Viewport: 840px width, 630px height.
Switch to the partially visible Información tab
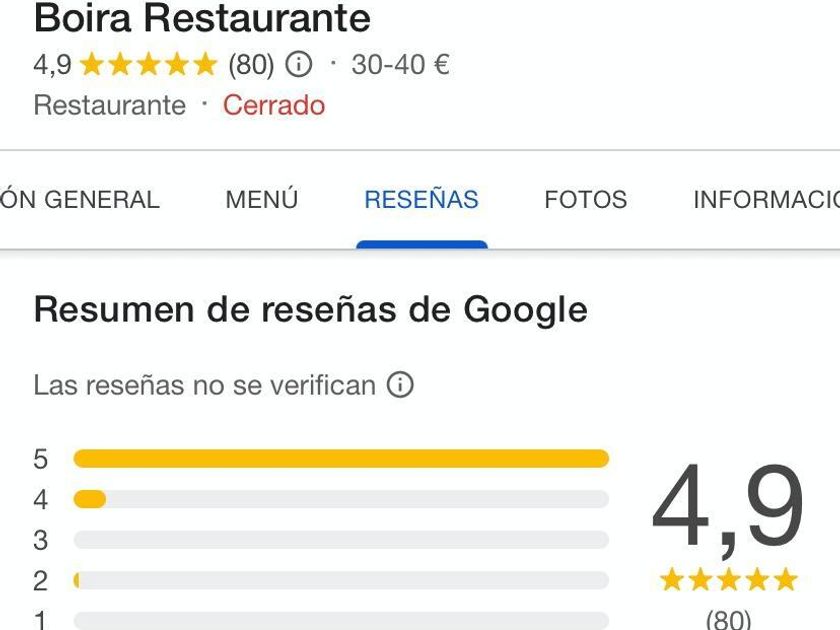click(x=765, y=200)
